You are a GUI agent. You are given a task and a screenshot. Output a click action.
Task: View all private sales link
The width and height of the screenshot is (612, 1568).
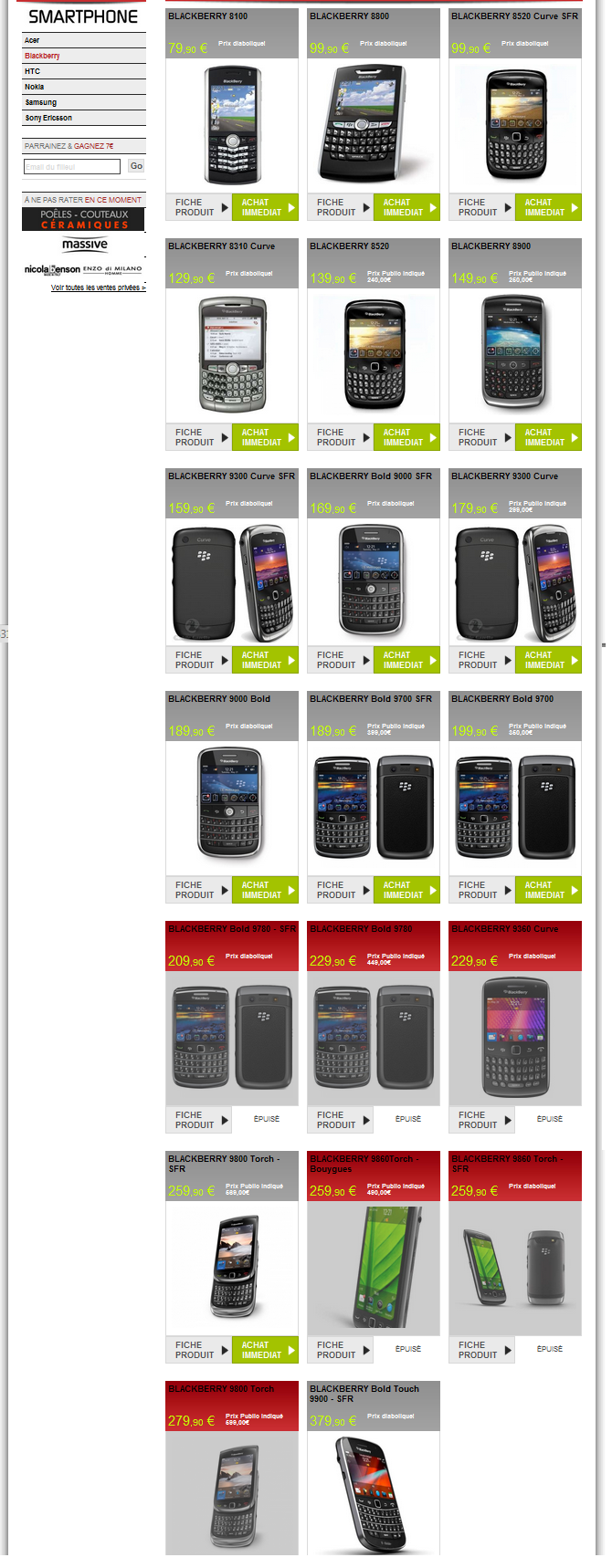coord(98,287)
